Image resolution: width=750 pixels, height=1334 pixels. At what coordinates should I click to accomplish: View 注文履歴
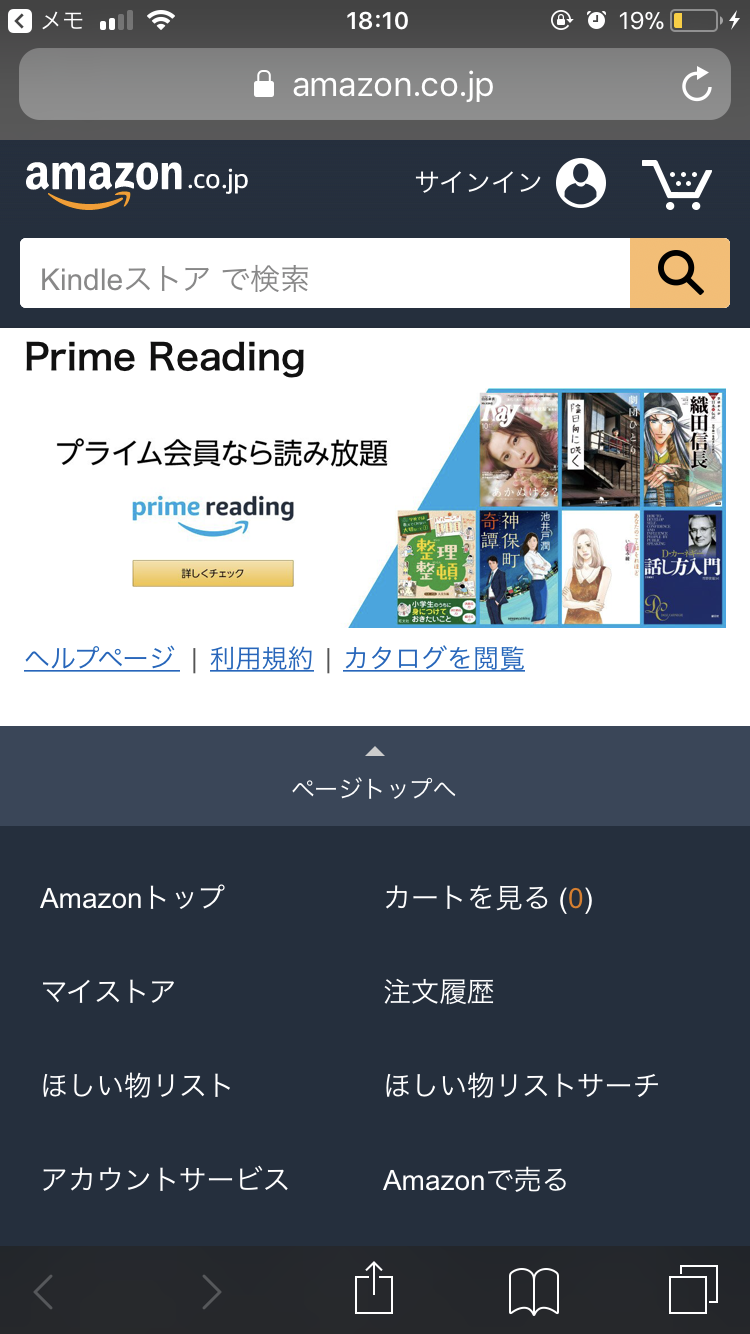coord(439,991)
